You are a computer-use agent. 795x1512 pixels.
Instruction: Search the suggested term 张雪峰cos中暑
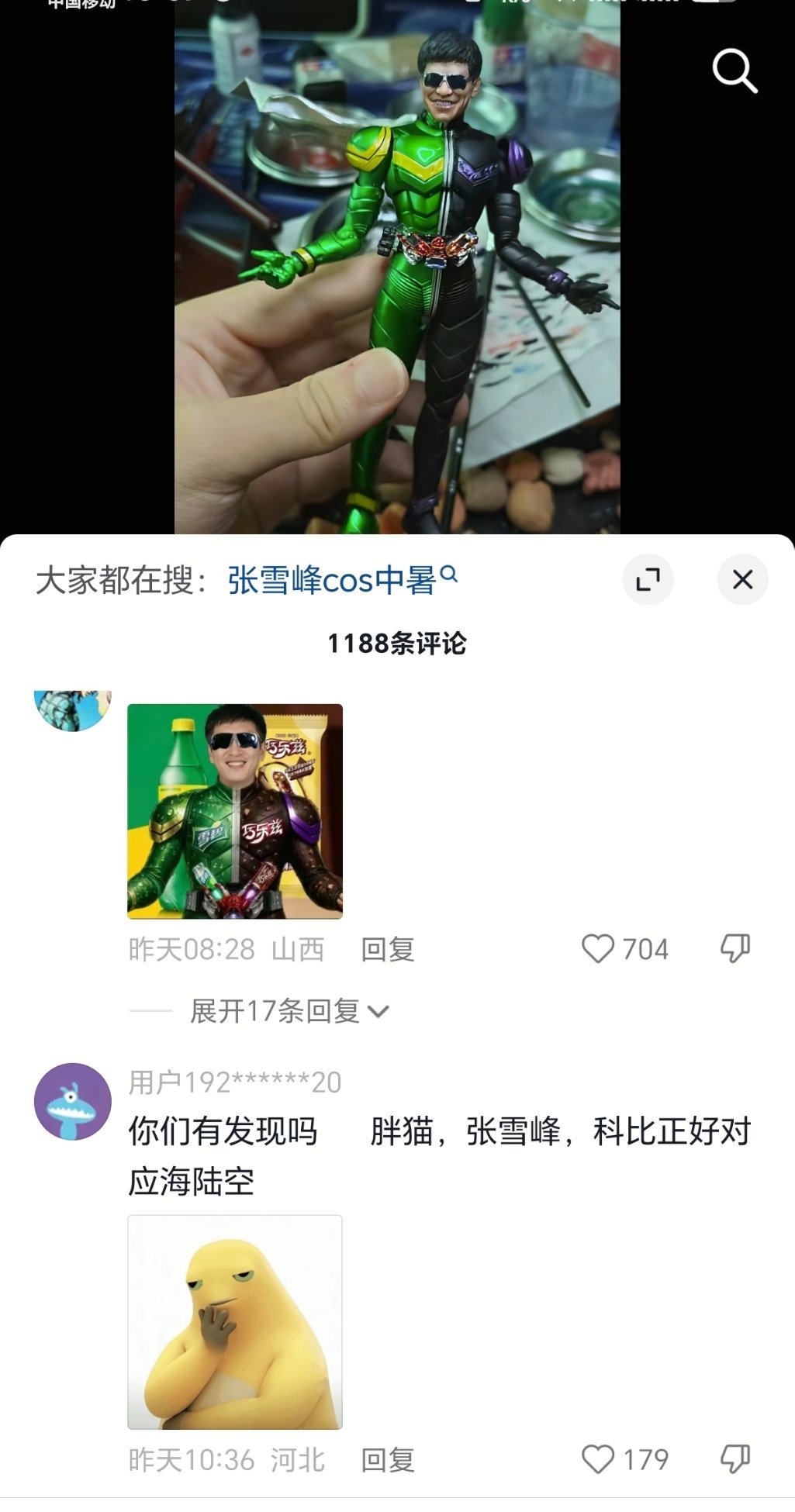click(342, 580)
